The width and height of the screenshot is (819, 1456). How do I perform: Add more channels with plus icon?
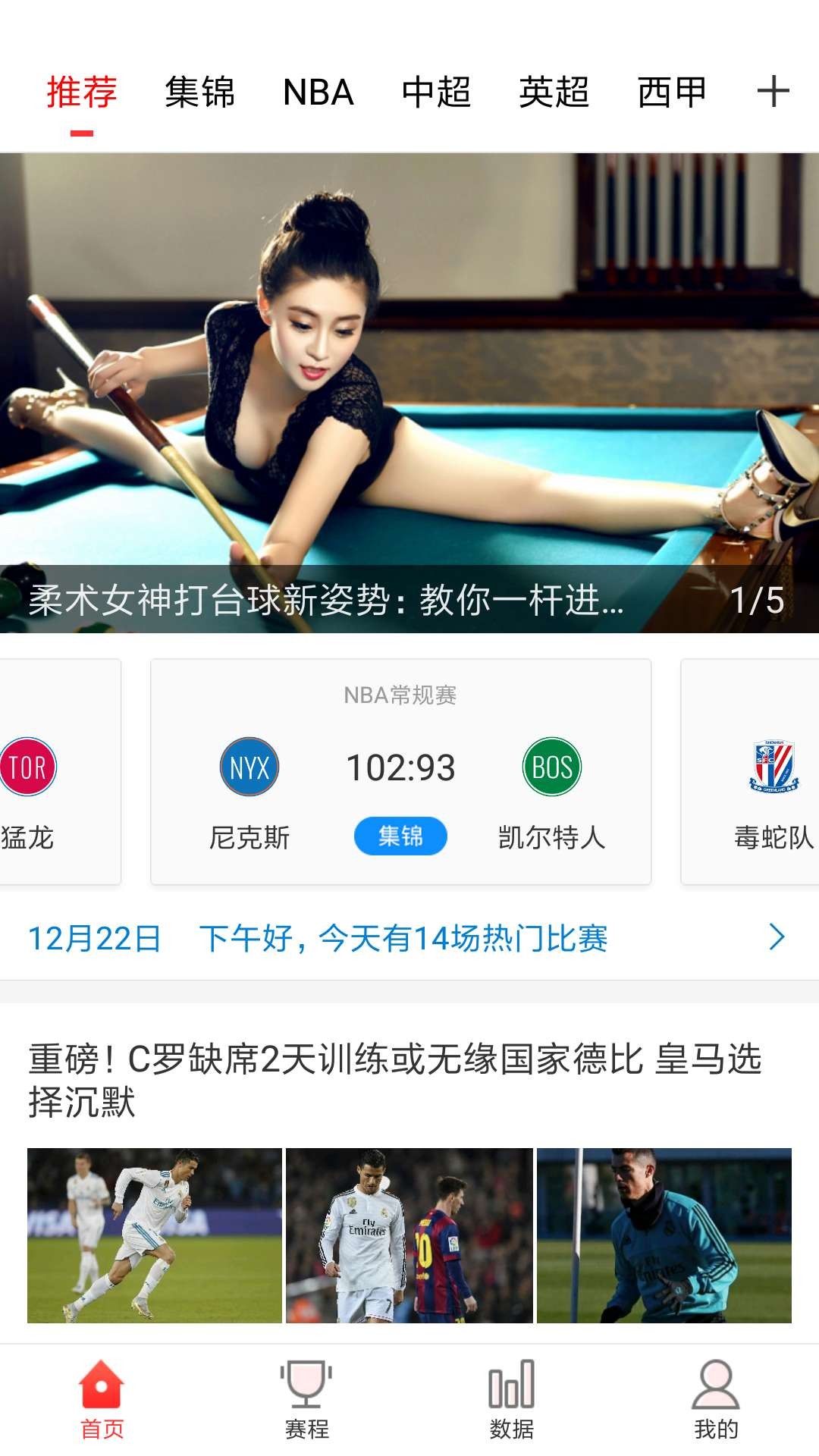(773, 92)
